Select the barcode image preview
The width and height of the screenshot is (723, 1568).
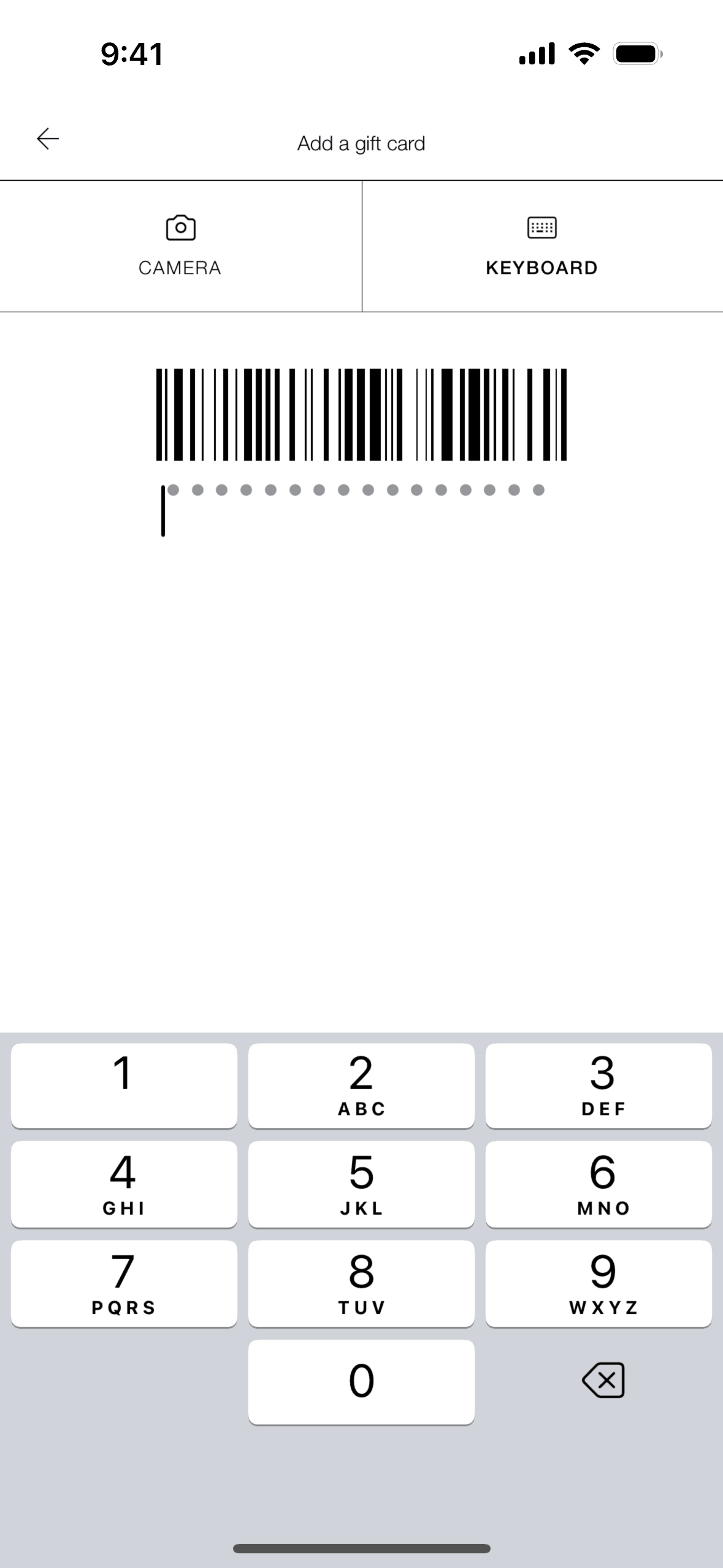[x=362, y=415]
